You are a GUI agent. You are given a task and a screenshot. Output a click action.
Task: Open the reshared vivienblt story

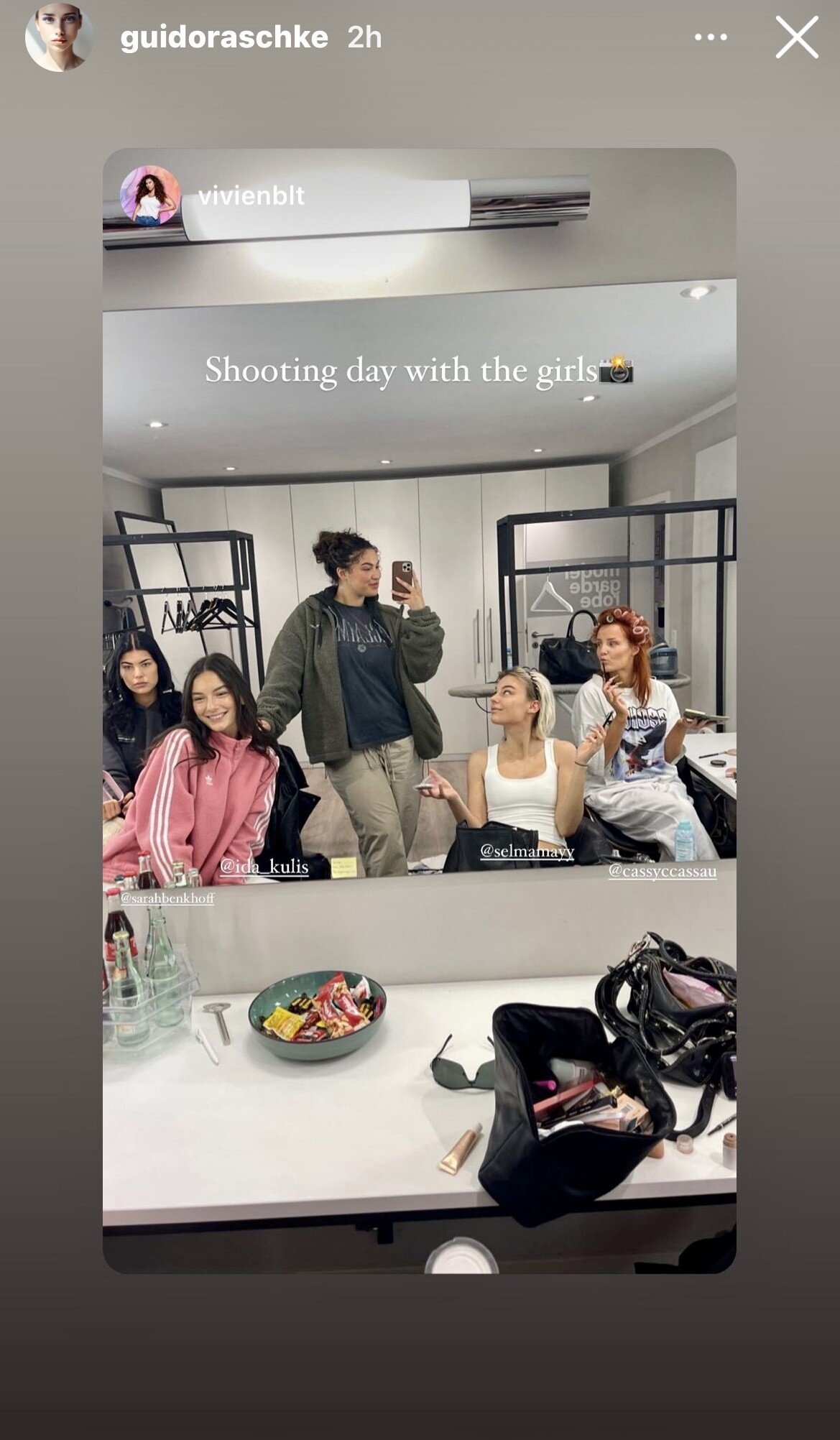click(x=420, y=711)
